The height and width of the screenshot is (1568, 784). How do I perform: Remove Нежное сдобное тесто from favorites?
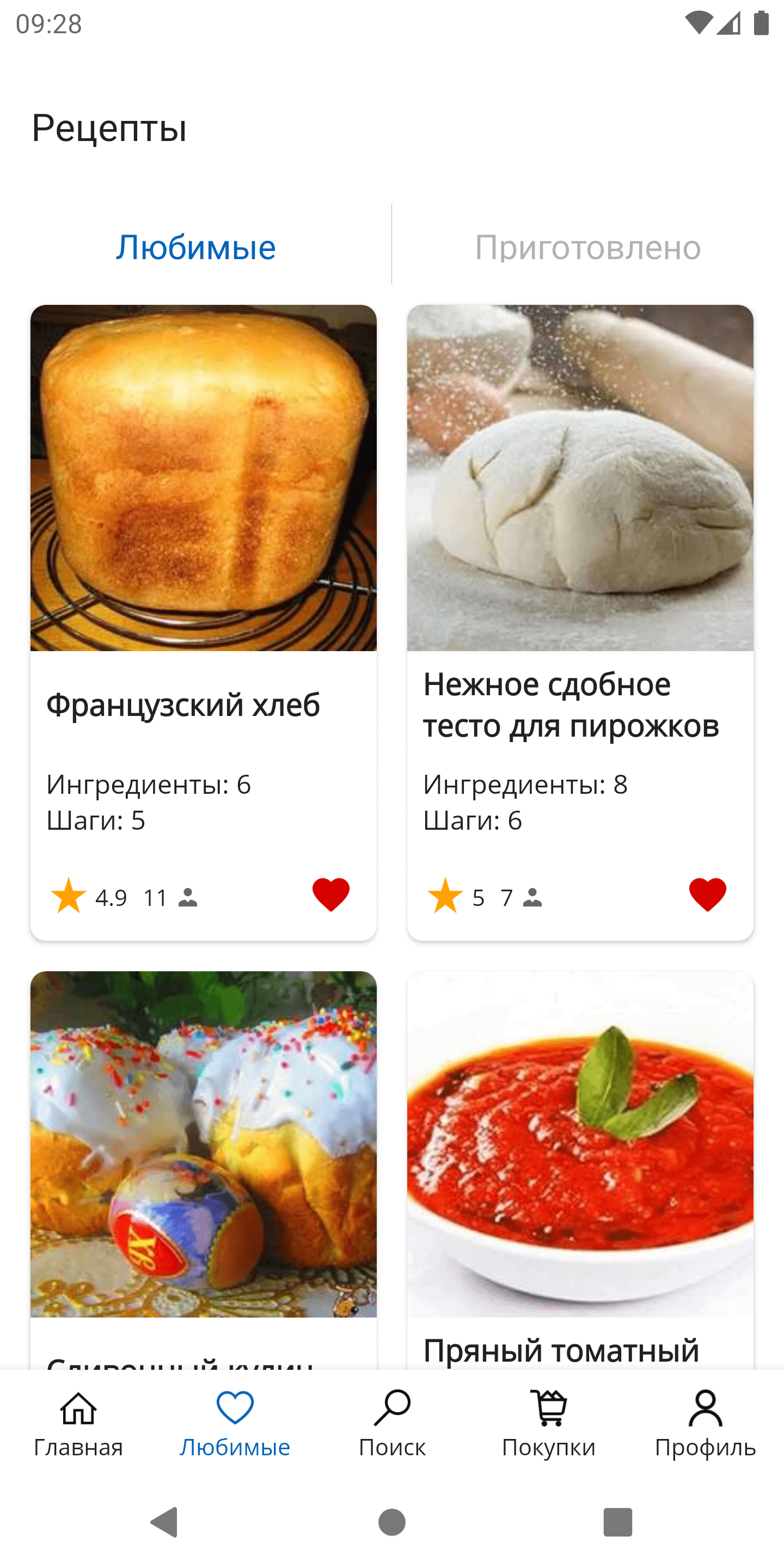tap(707, 894)
